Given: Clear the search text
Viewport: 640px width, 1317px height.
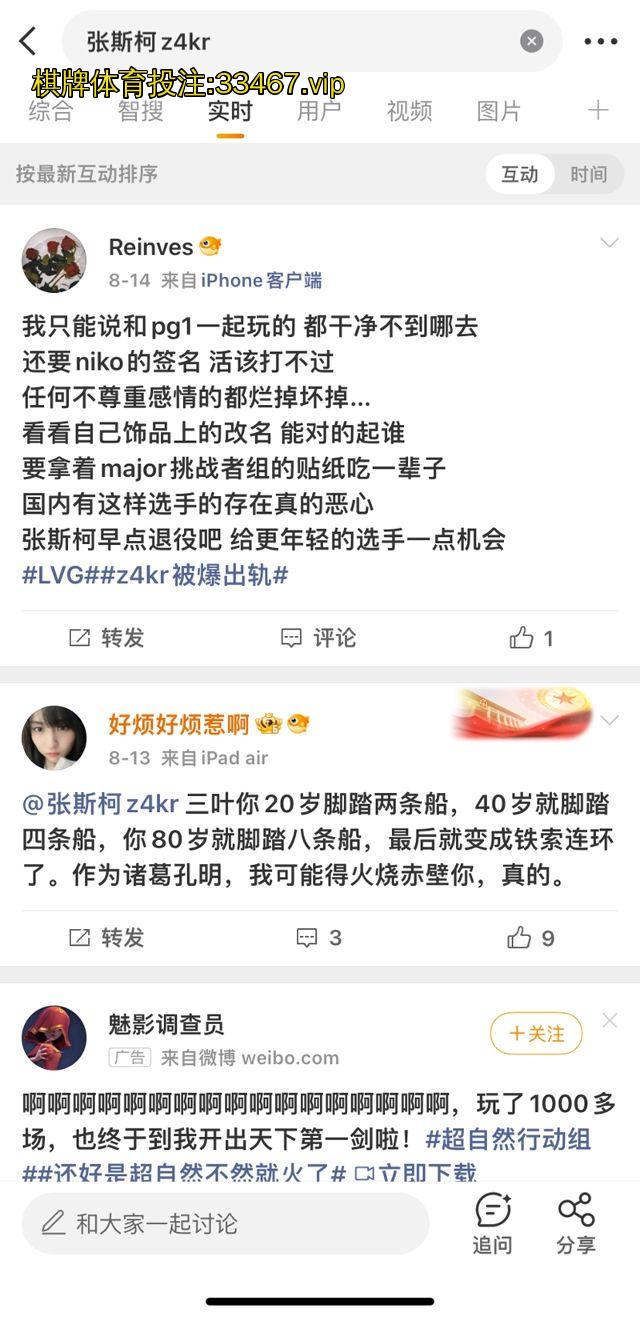Looking at the screenshot, I should [x=532, y=41].
